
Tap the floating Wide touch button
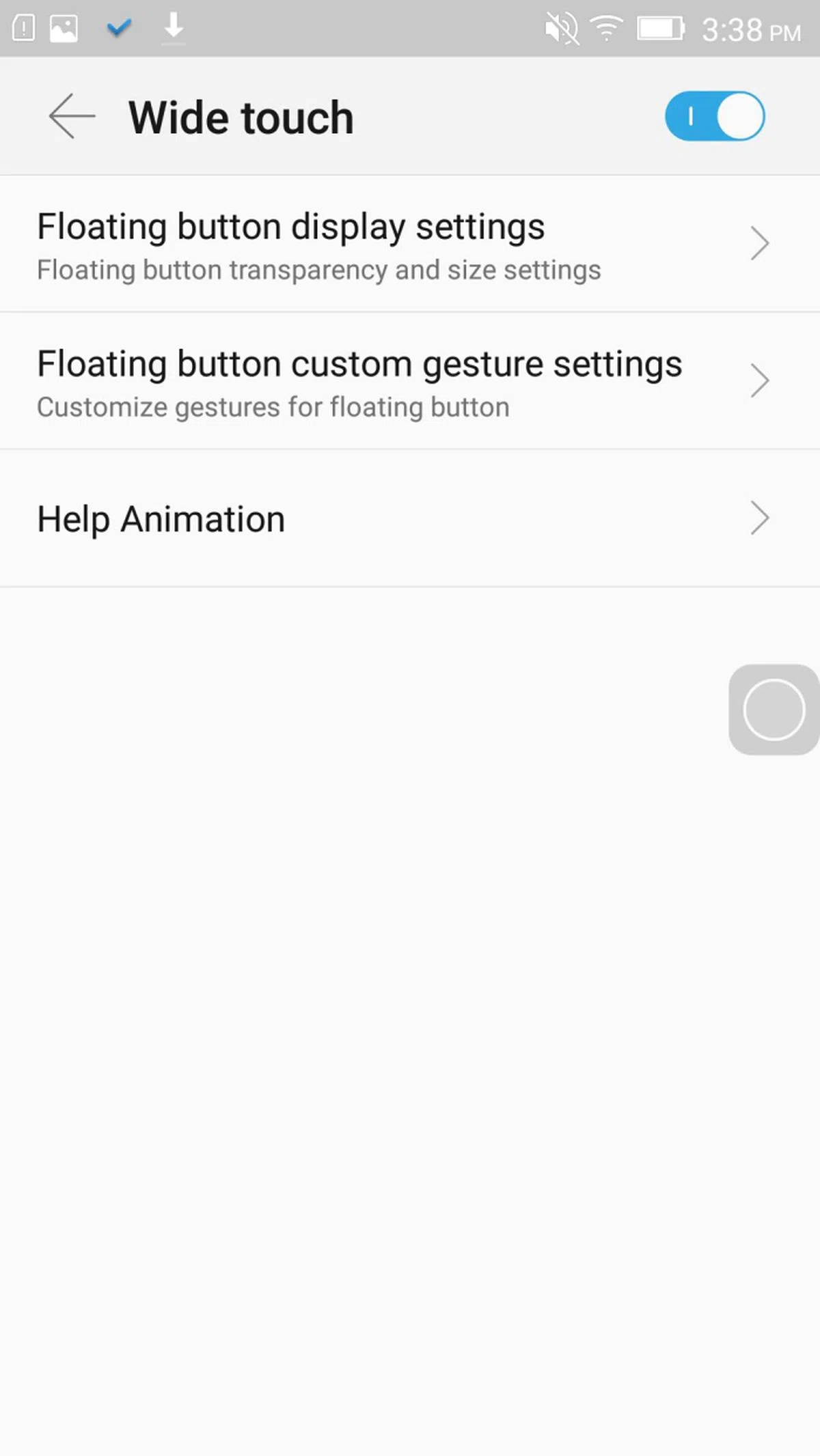774,710
